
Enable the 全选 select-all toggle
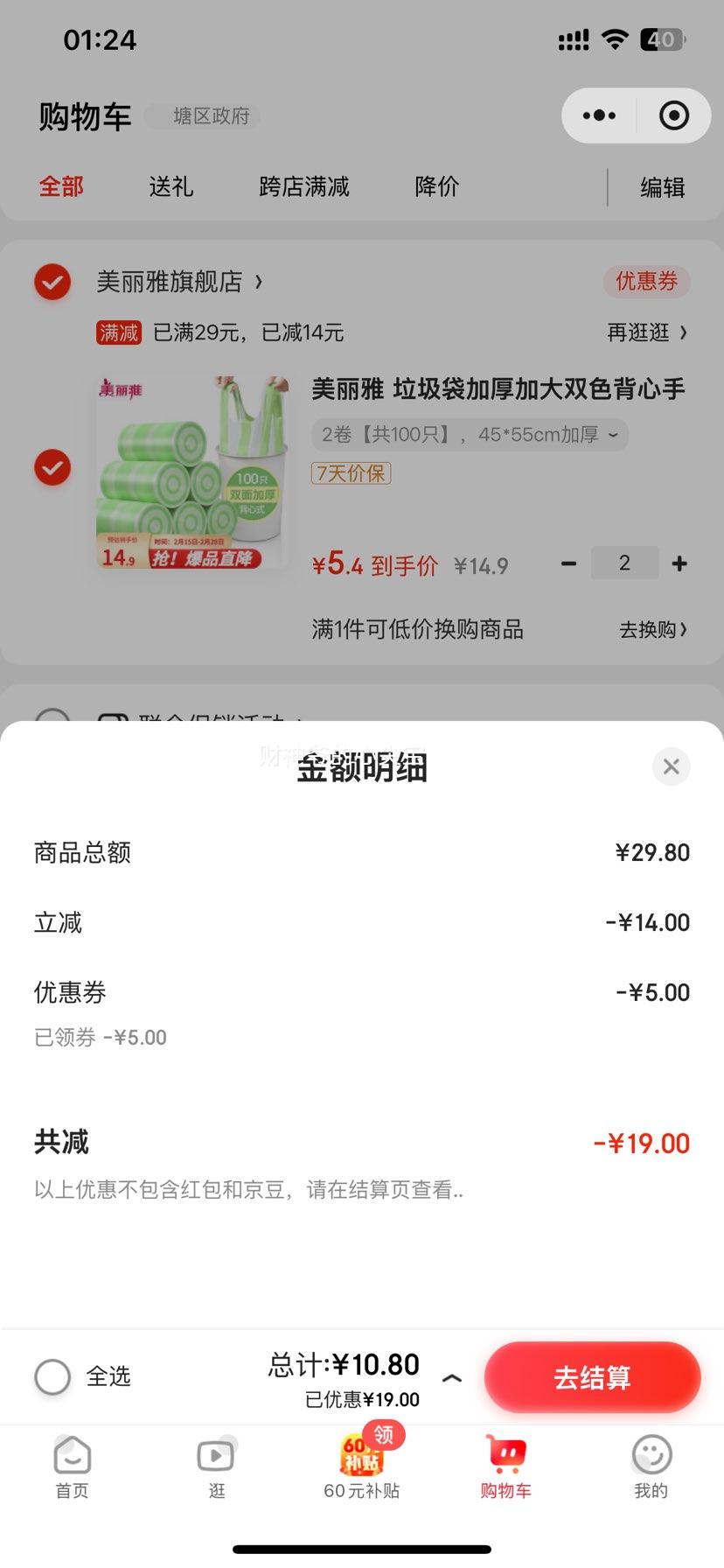52,1376
